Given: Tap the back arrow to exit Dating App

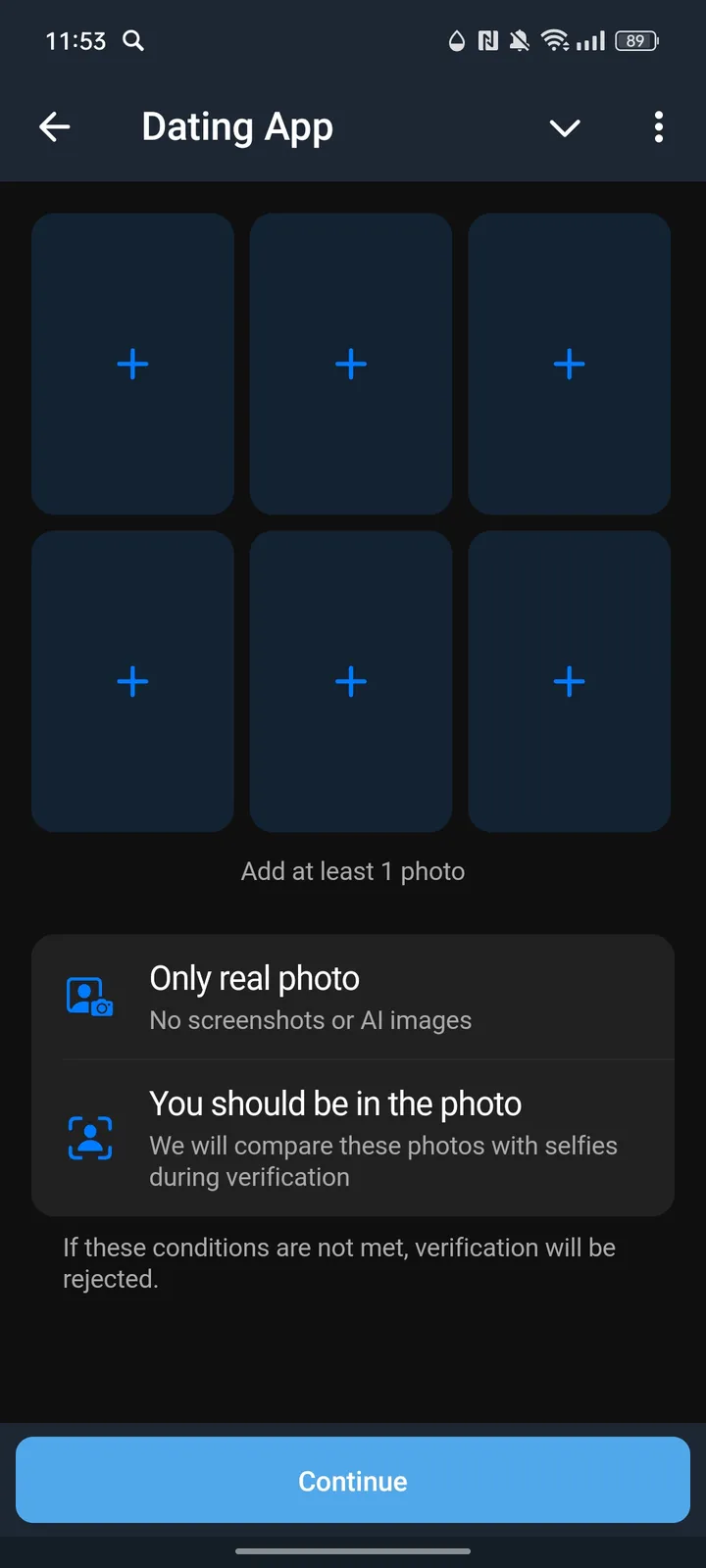Looking at the screenshot, I should (55, 127).
